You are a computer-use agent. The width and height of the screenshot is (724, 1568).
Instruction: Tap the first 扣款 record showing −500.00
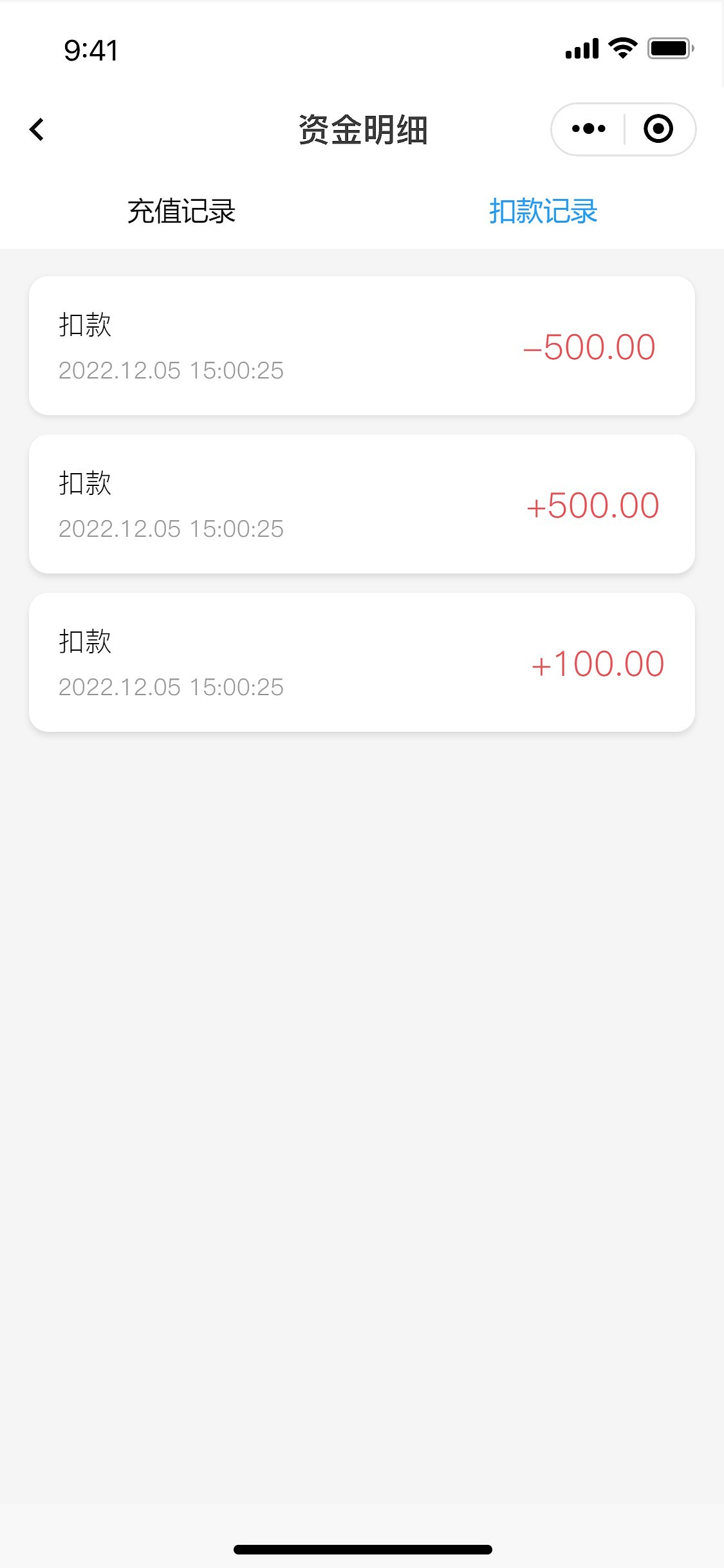tap(362, 343)
